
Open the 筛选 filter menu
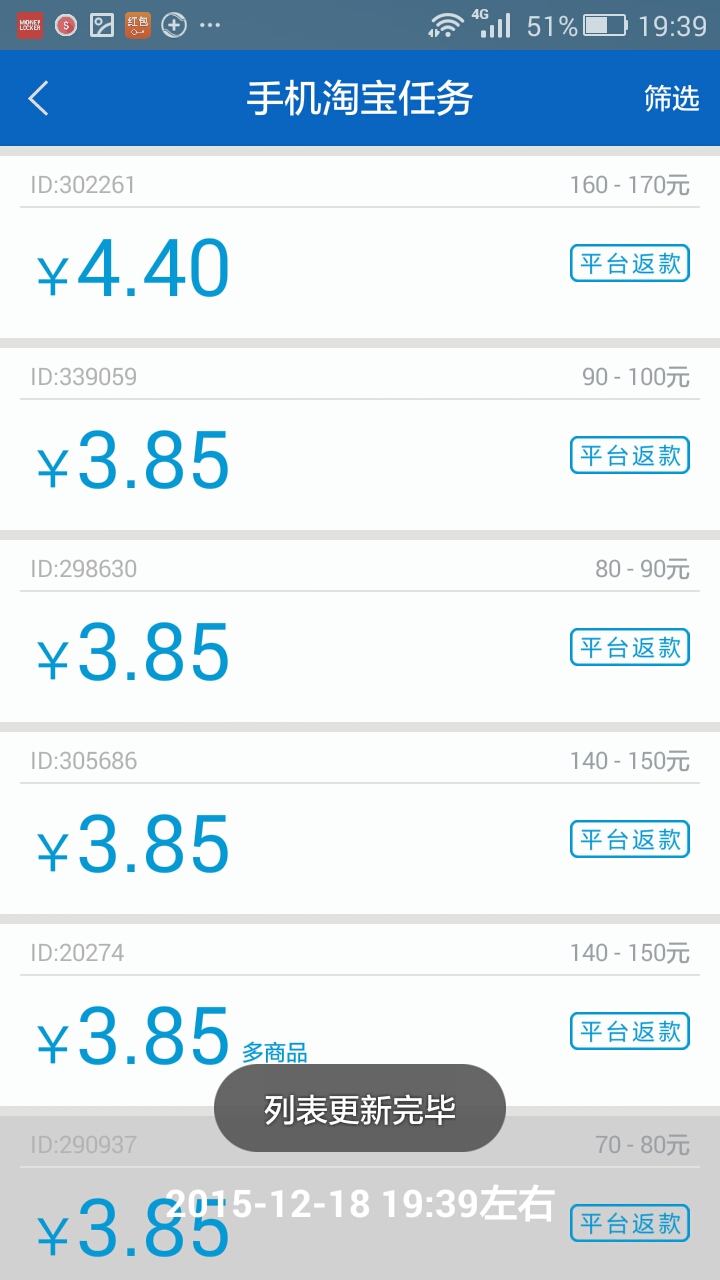click(x=672, y=98)
